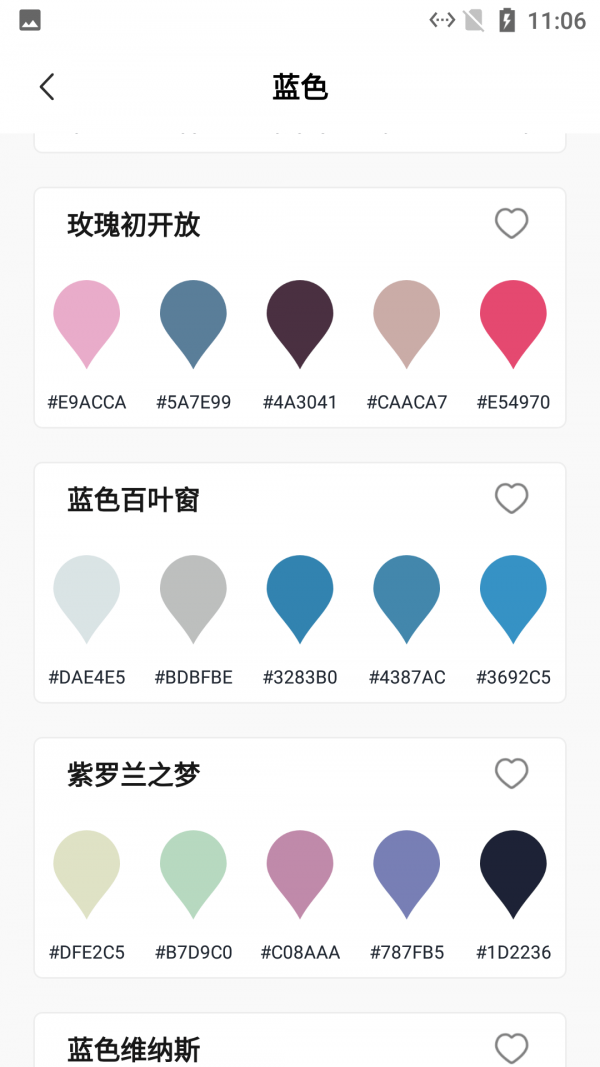
Task: Tap the heart on 紫罗兰之梦
Action: (x=511, y=773)
